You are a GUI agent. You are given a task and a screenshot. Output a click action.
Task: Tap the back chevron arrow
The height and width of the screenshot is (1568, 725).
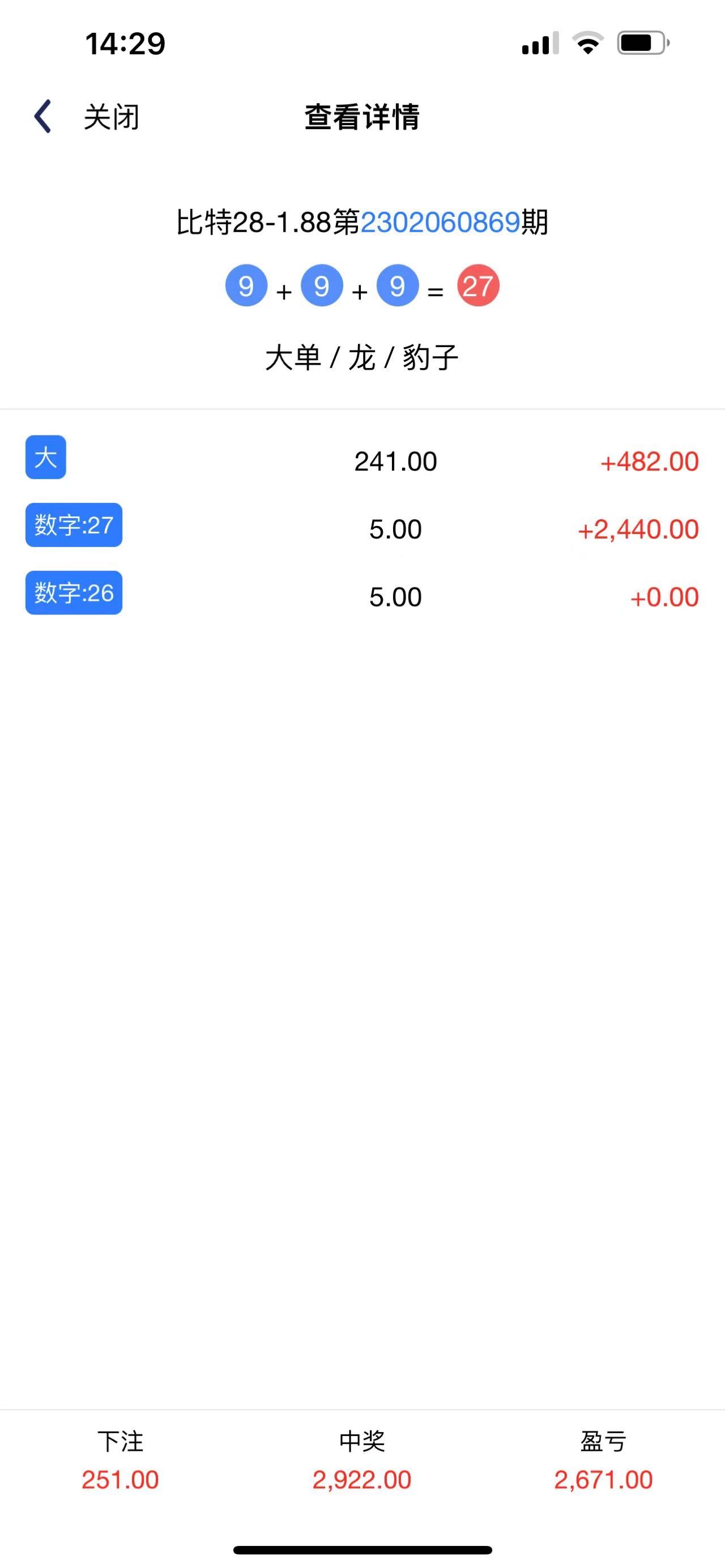click(x=41, y=116)
